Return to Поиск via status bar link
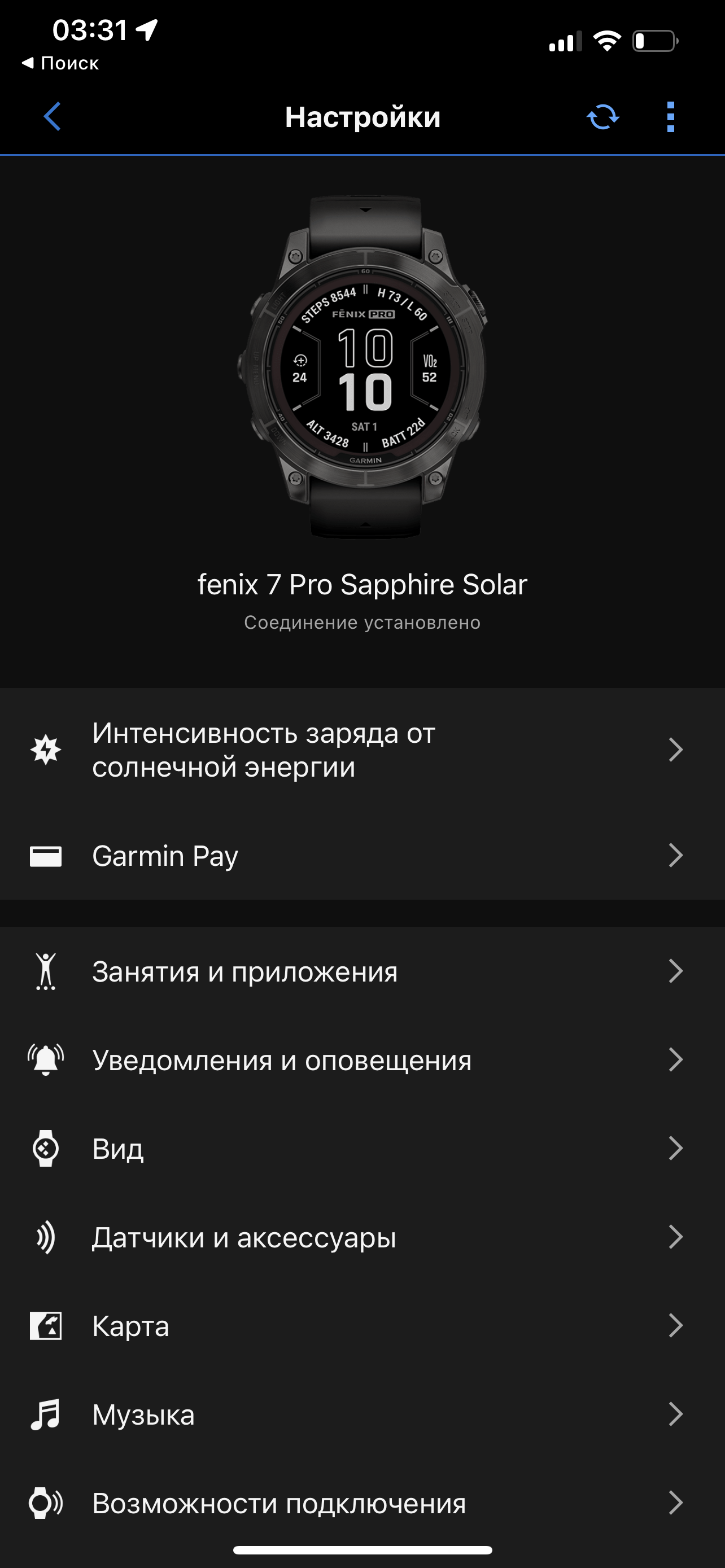Viewport: 725px width, 1568px height. [x=61, y=63]
